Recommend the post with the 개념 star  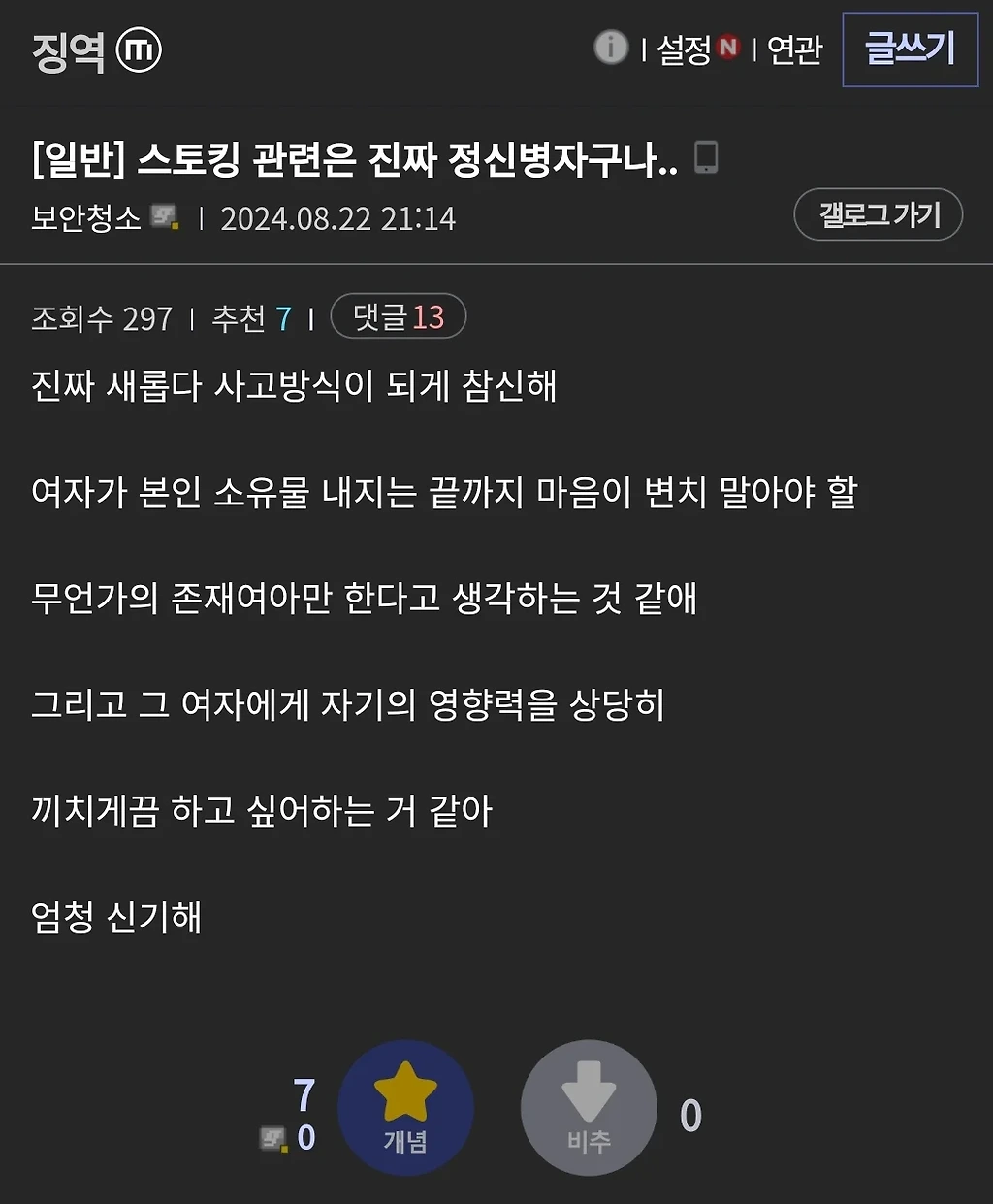405,1107
